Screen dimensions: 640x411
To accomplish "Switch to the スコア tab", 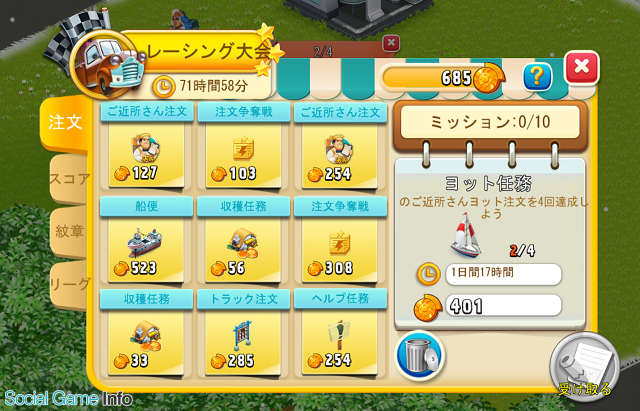I will click(69, 179).
